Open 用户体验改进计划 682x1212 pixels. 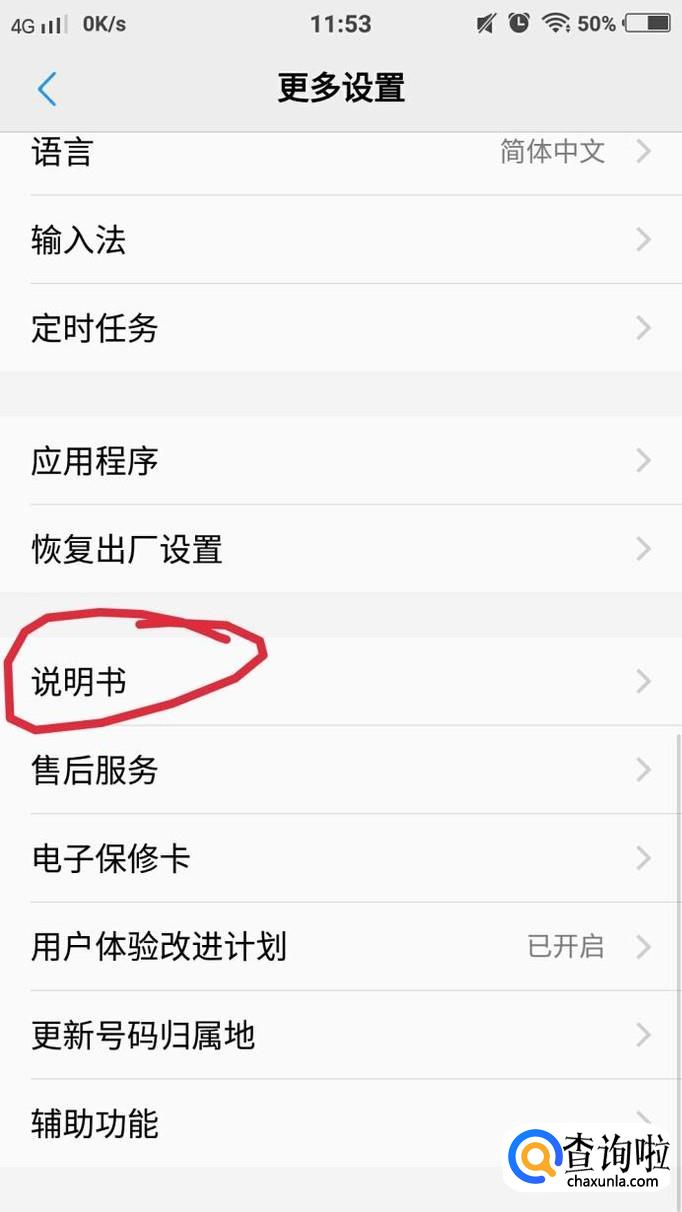pos(340,946)
